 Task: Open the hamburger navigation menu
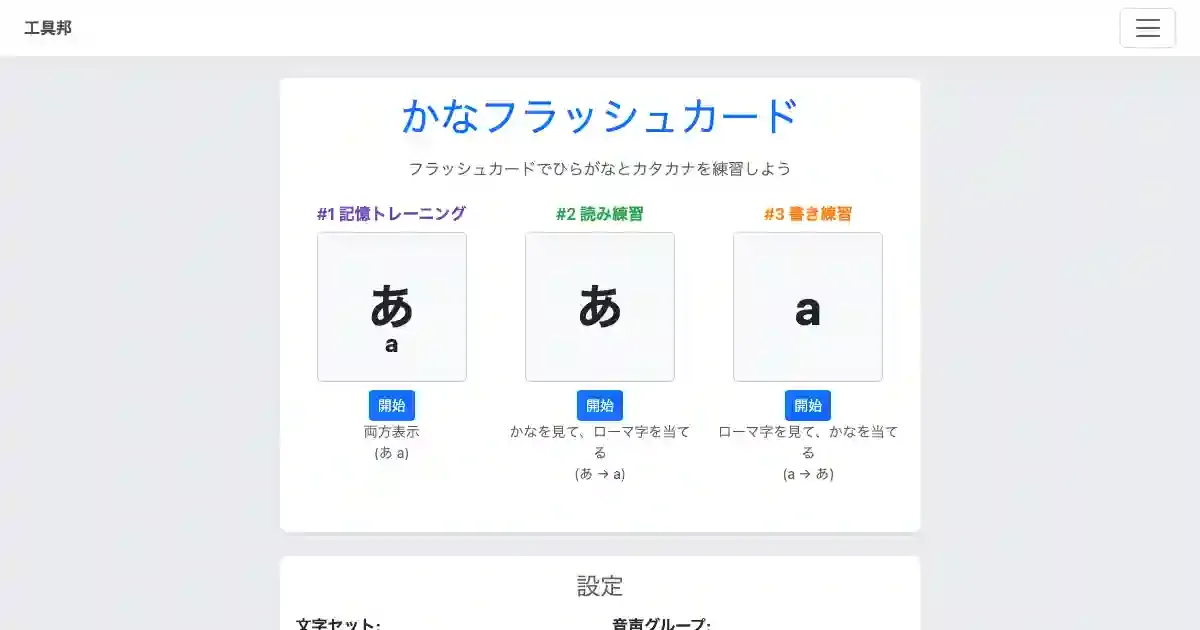pyautogui.click(x=1147, y=28)
